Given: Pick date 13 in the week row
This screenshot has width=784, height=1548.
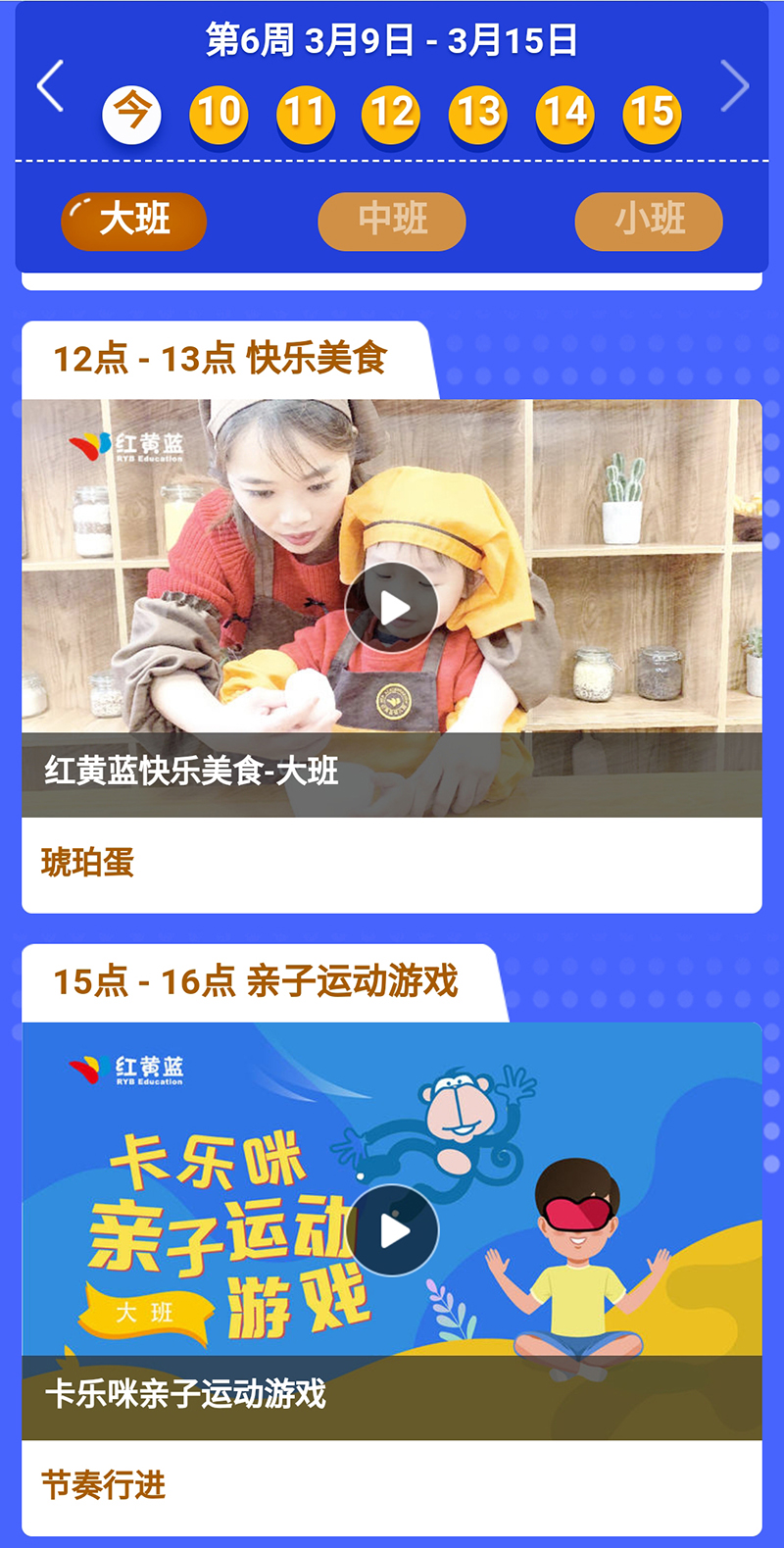Looking at the screenshot, I should [x=478, y=114].
